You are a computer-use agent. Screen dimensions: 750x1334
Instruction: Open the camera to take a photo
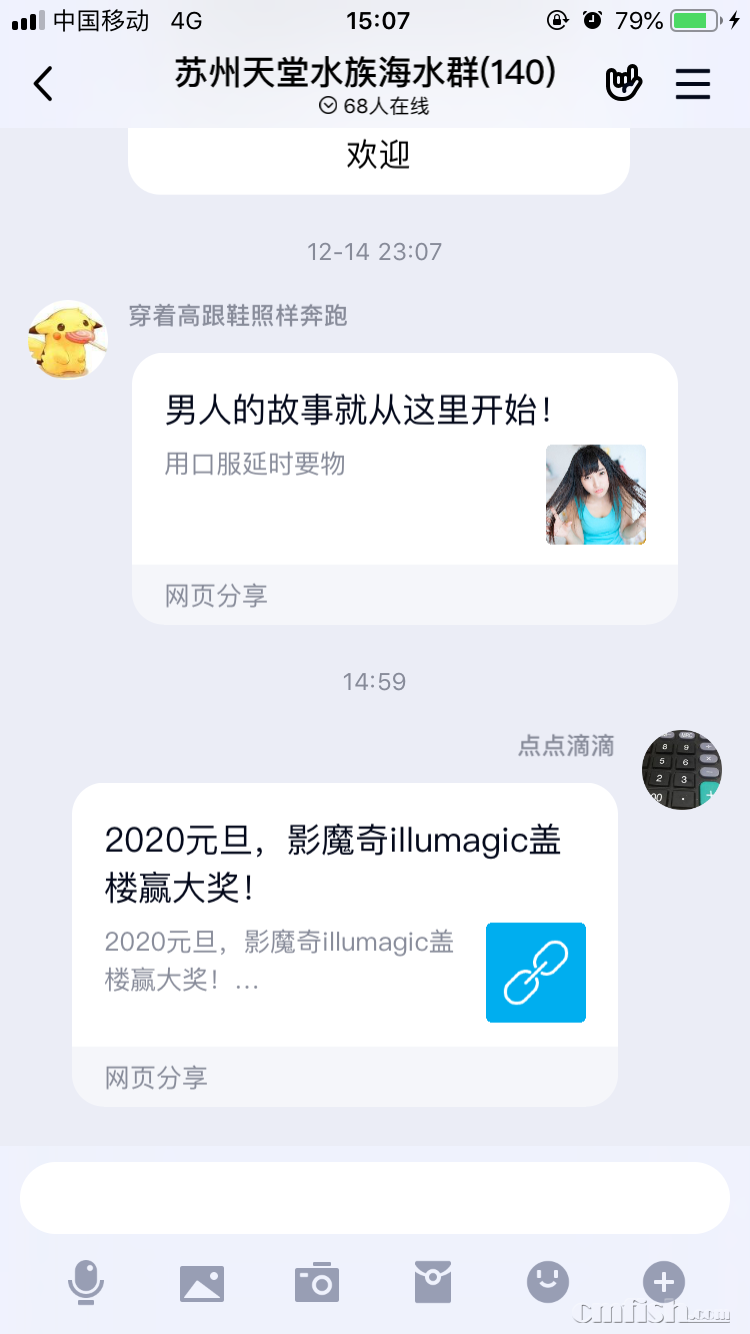(x=317, y=1282)
